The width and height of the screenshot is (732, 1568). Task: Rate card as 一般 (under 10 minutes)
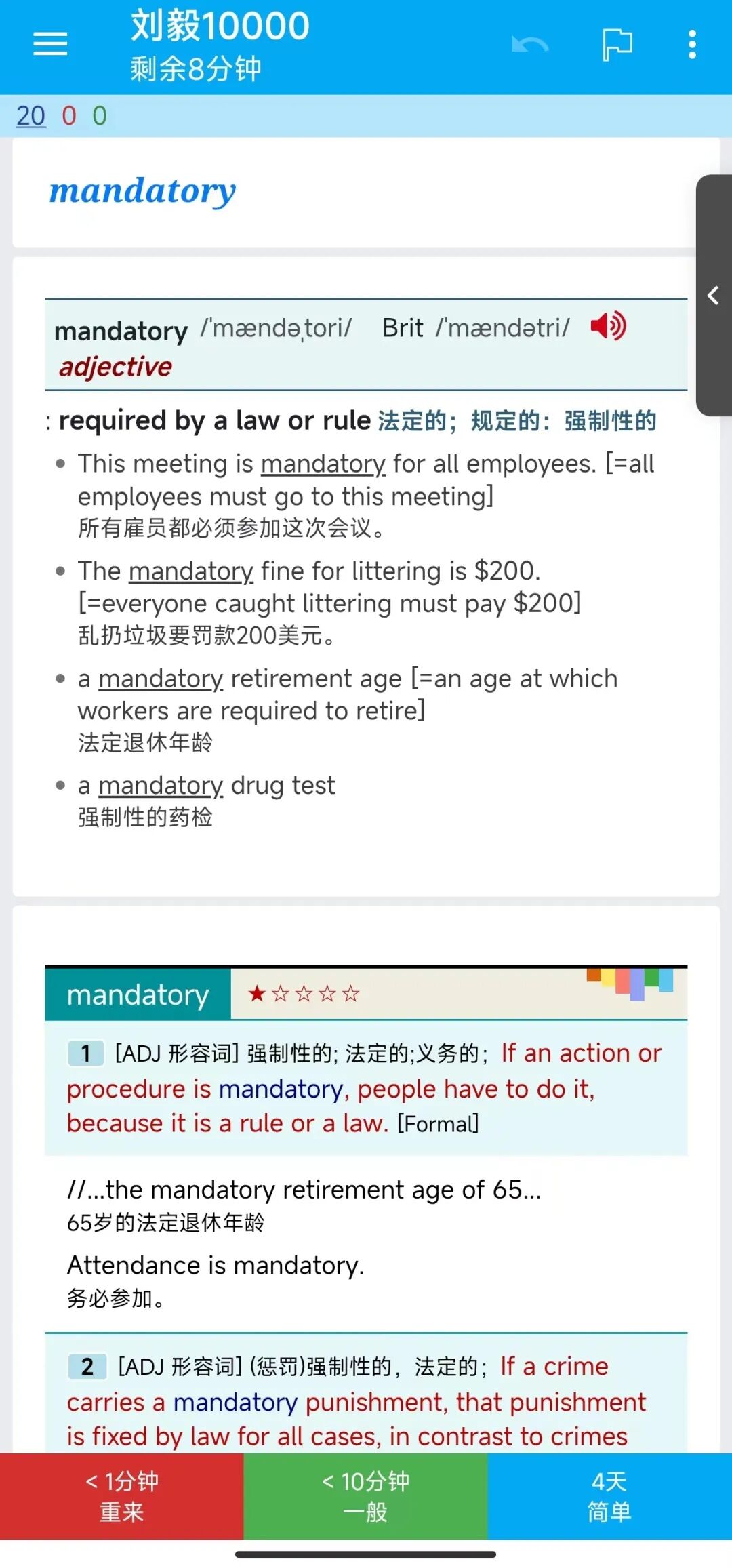(365, 1495)
